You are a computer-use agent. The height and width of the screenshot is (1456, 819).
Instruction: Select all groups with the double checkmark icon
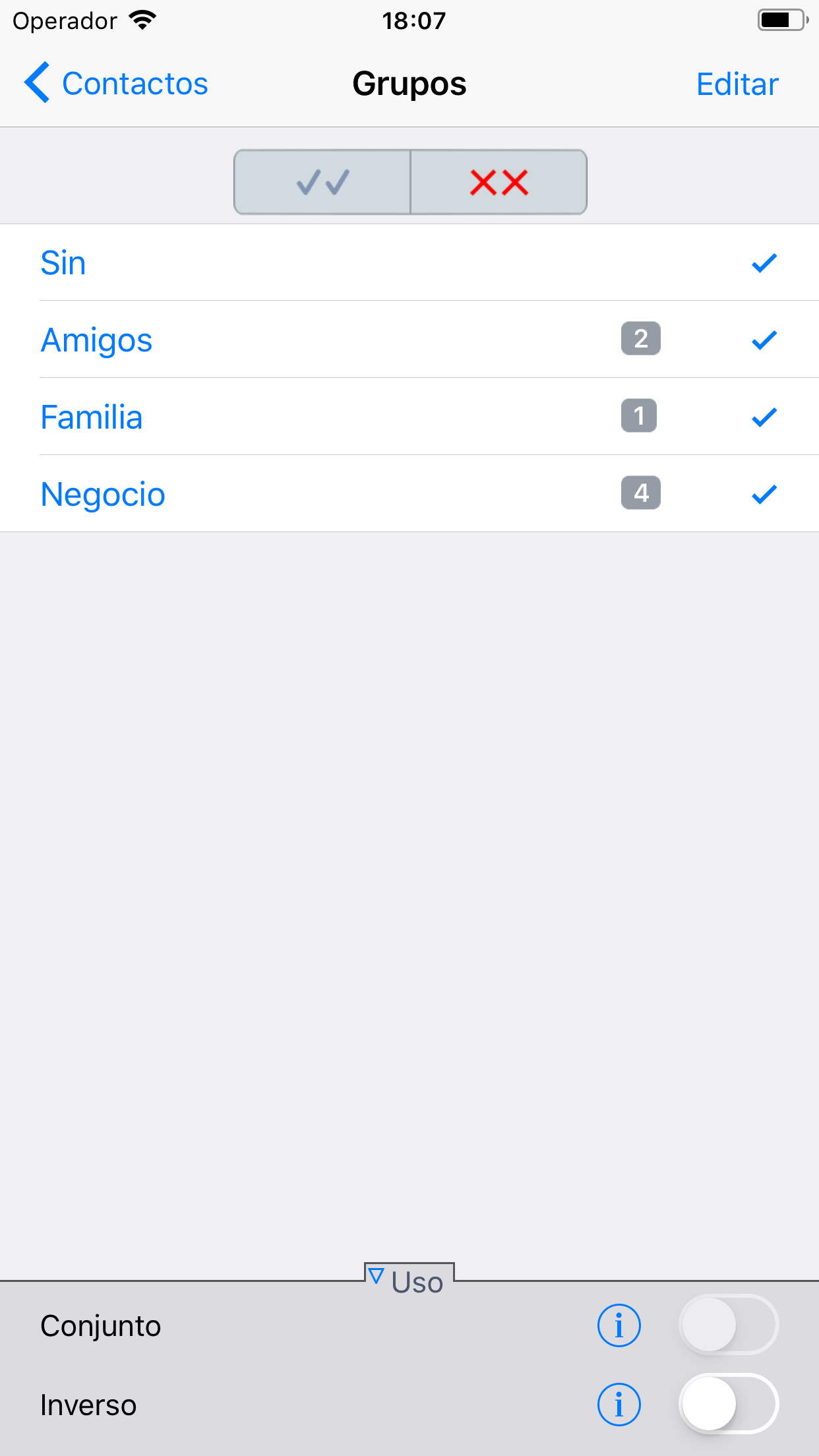(x=322, y=183)
